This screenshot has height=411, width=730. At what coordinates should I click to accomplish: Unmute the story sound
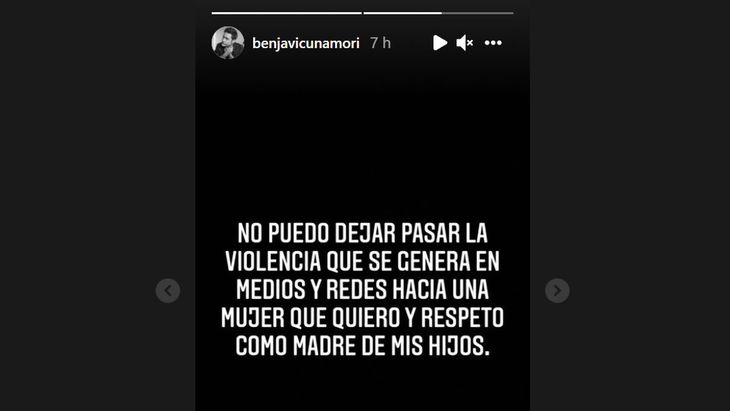click(465, 43)
